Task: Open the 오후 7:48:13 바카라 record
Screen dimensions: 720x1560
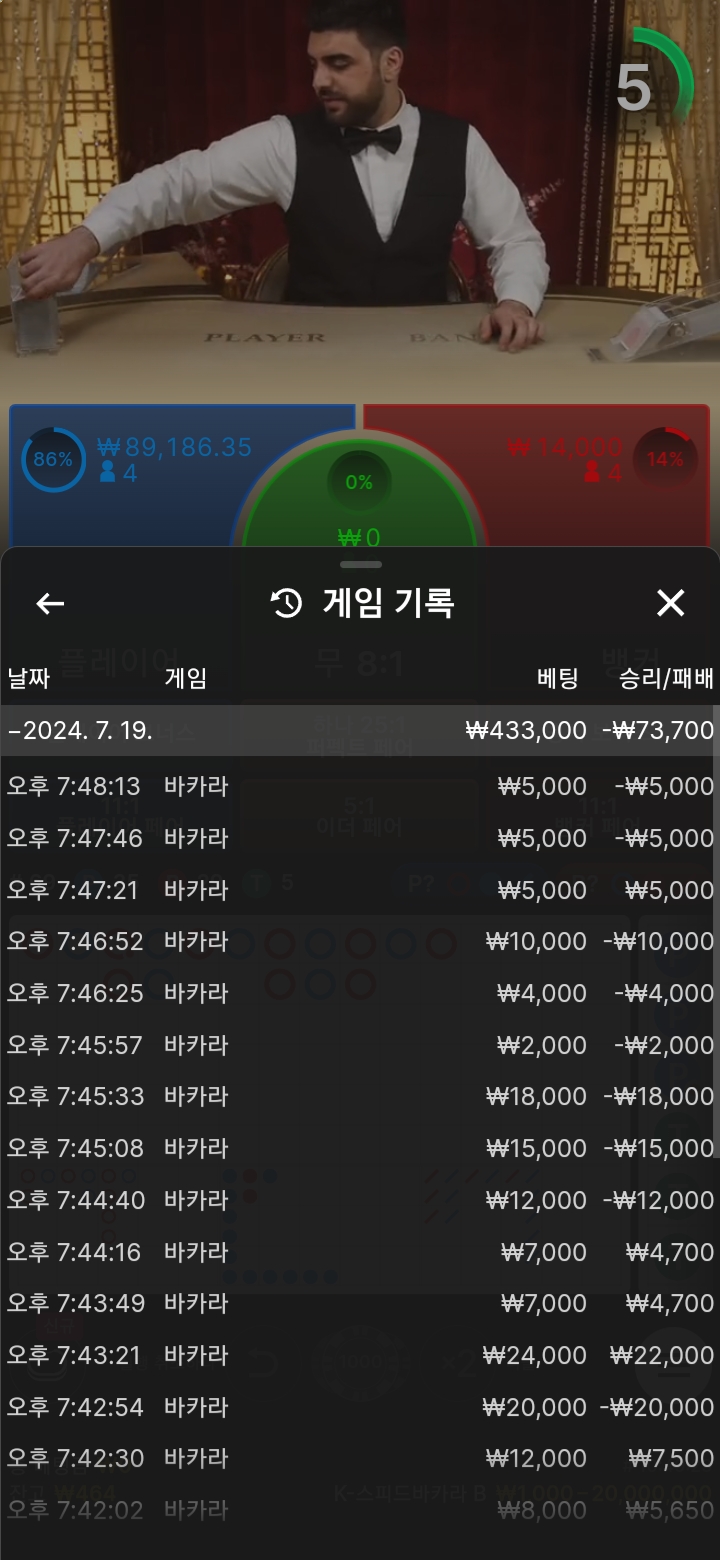Action: [360, 786]
